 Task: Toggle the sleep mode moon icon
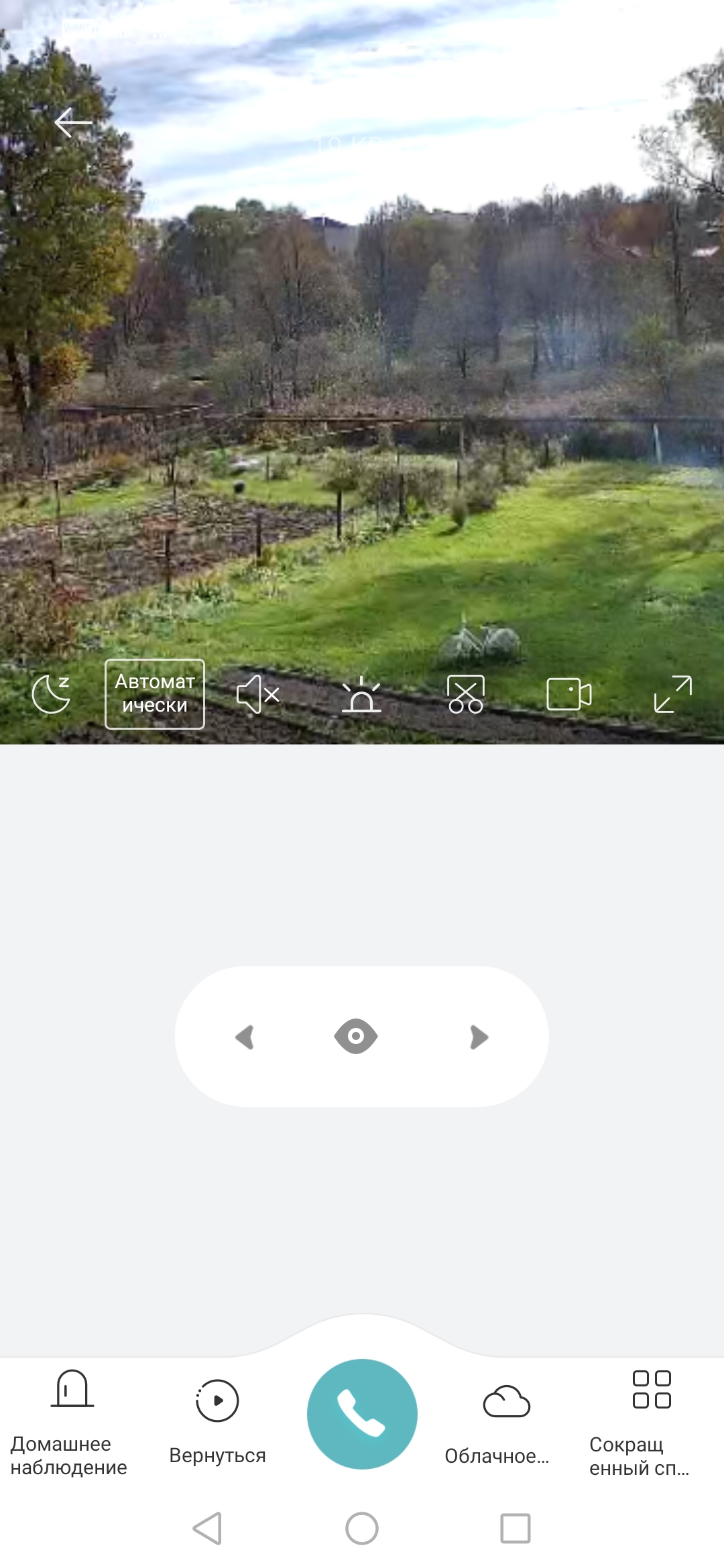(x=51, y=694)
